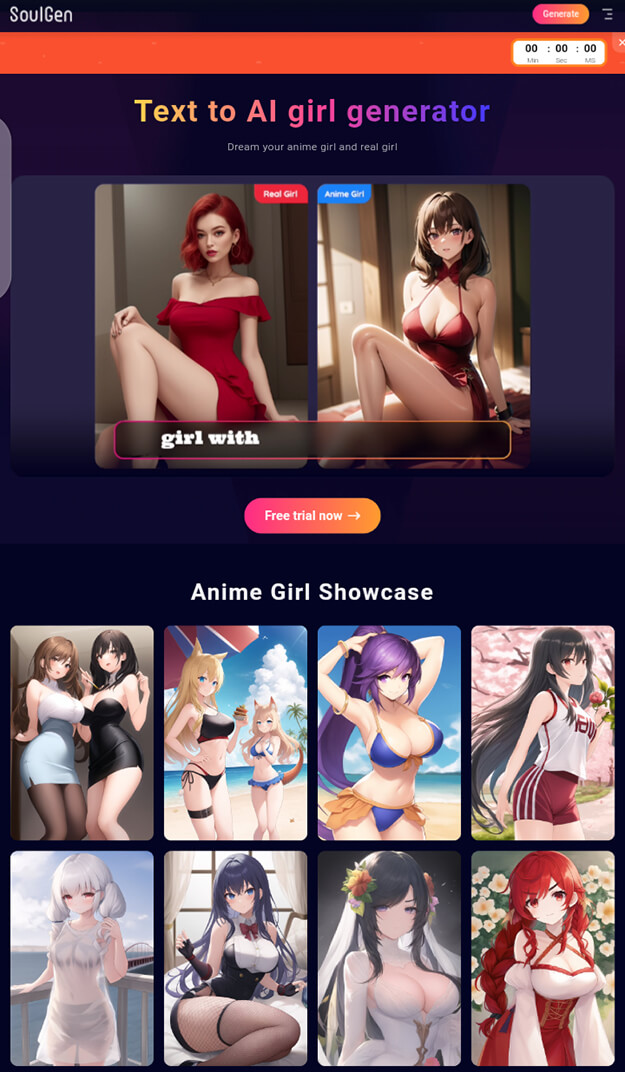
Task: Open the hamburger menu
Action: (x=607, y=14)
